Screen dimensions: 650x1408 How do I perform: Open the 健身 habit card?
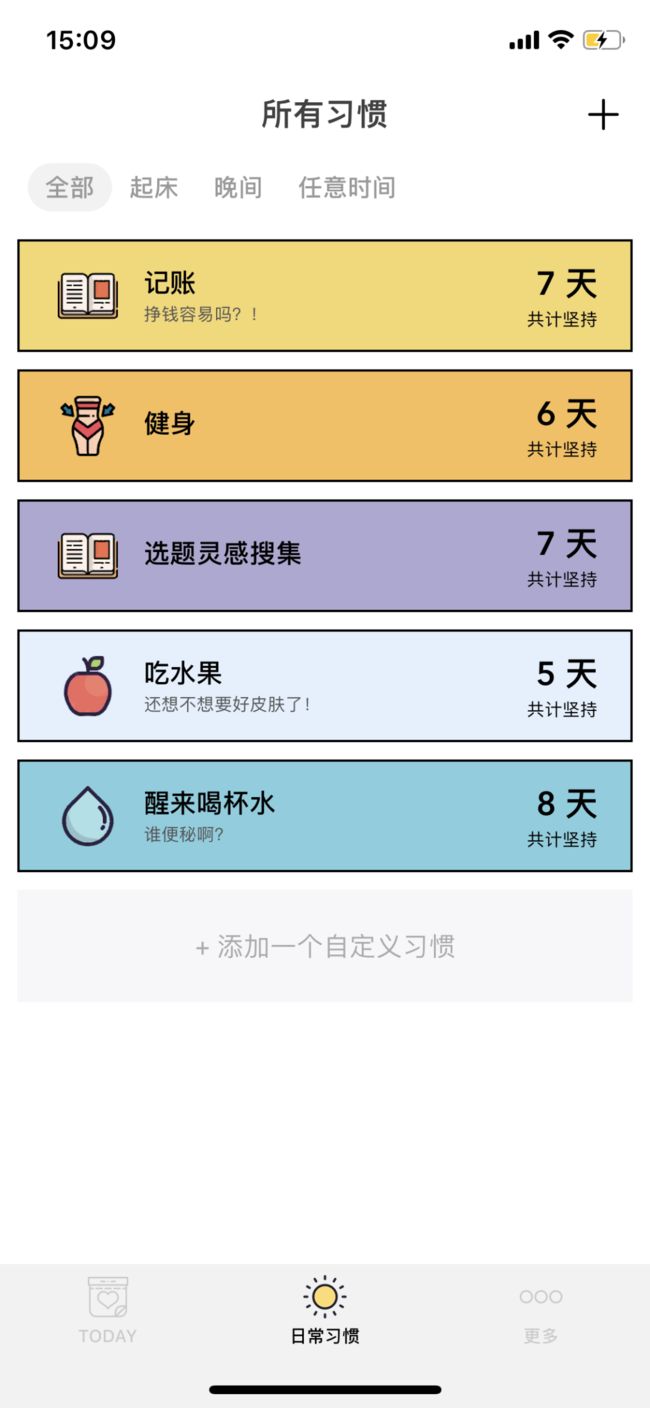(325, 426)
